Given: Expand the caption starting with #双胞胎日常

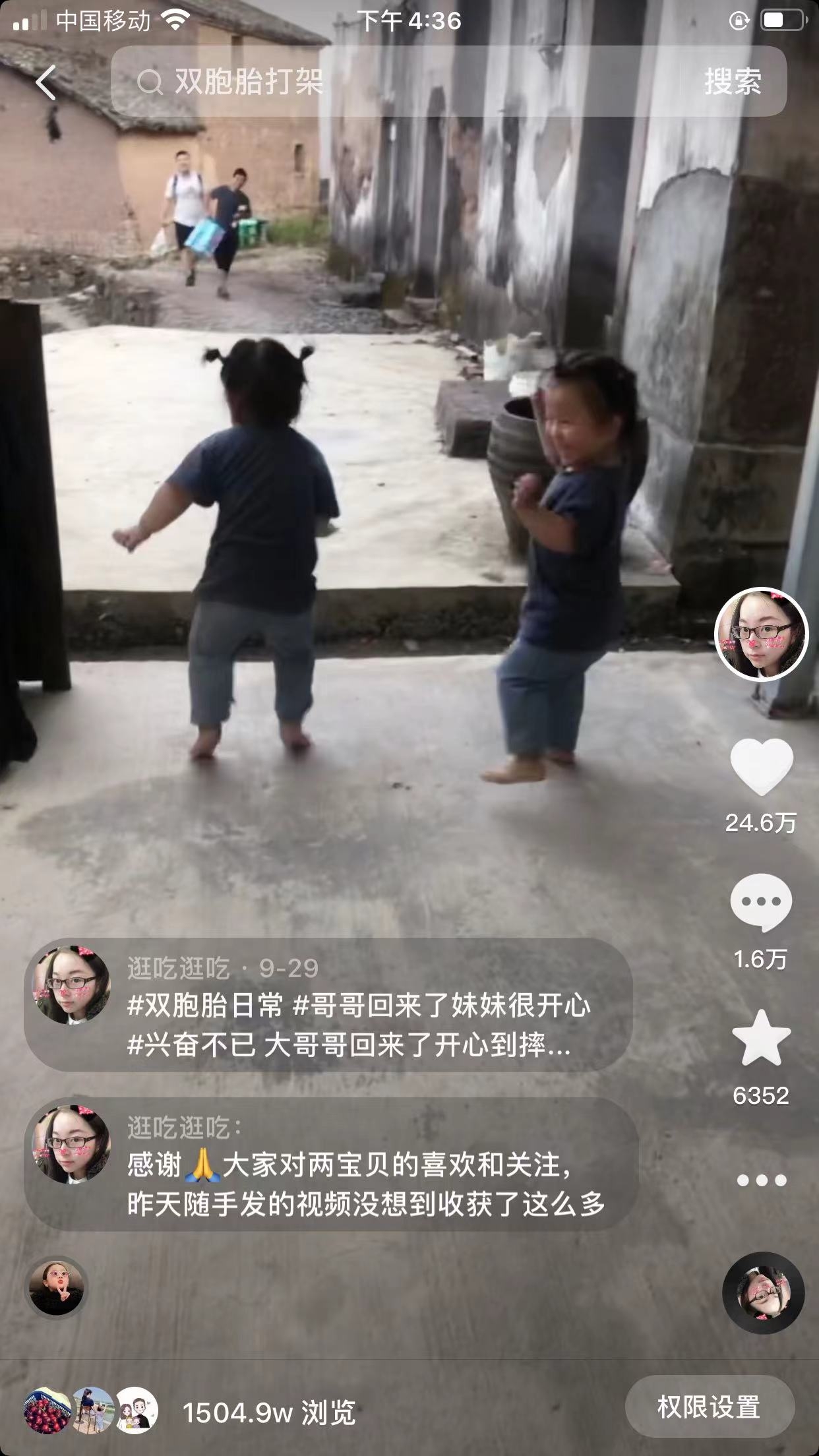Looking at the screenshot, I should pyautogui.click(x=356, y=1027).
